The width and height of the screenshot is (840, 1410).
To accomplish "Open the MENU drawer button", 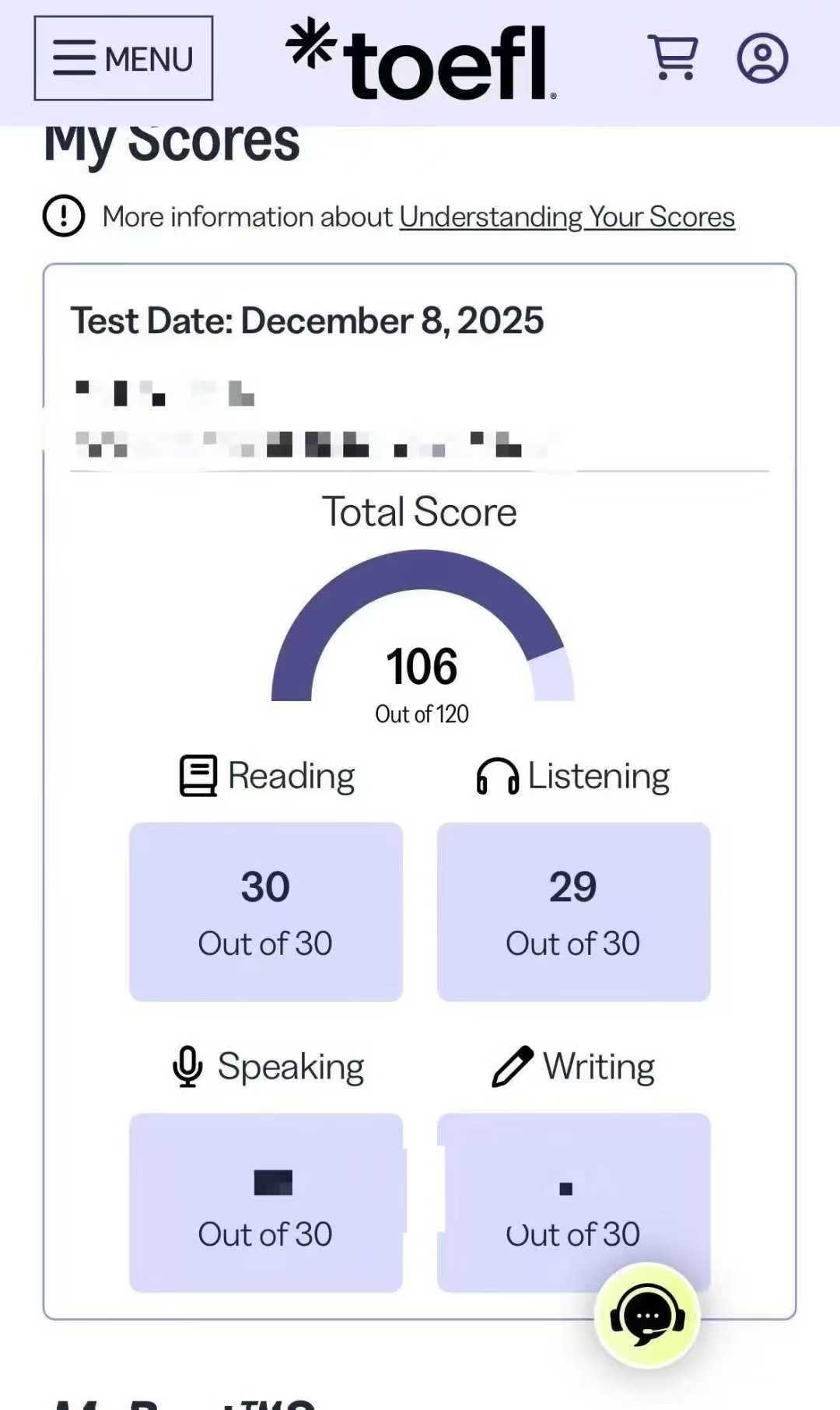I will (123, 58).
